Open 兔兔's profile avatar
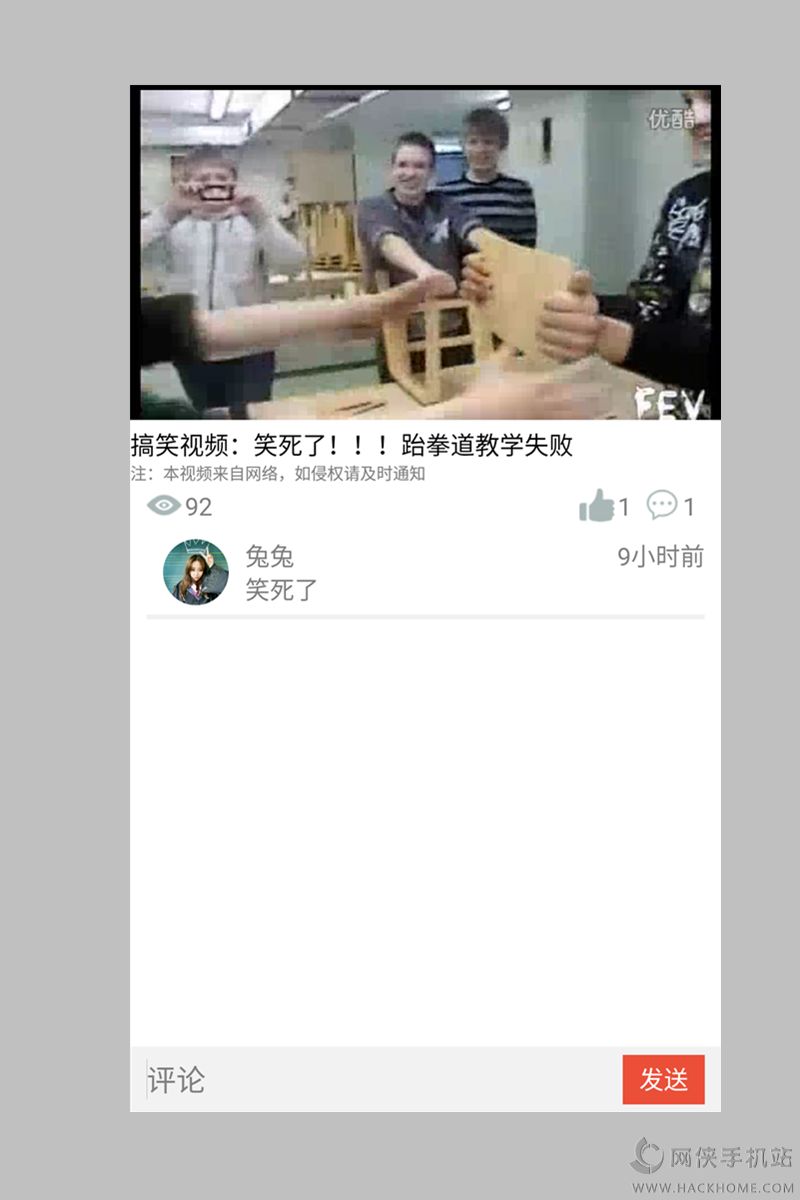The image size is (800, 1200). [x=196, y=572]
